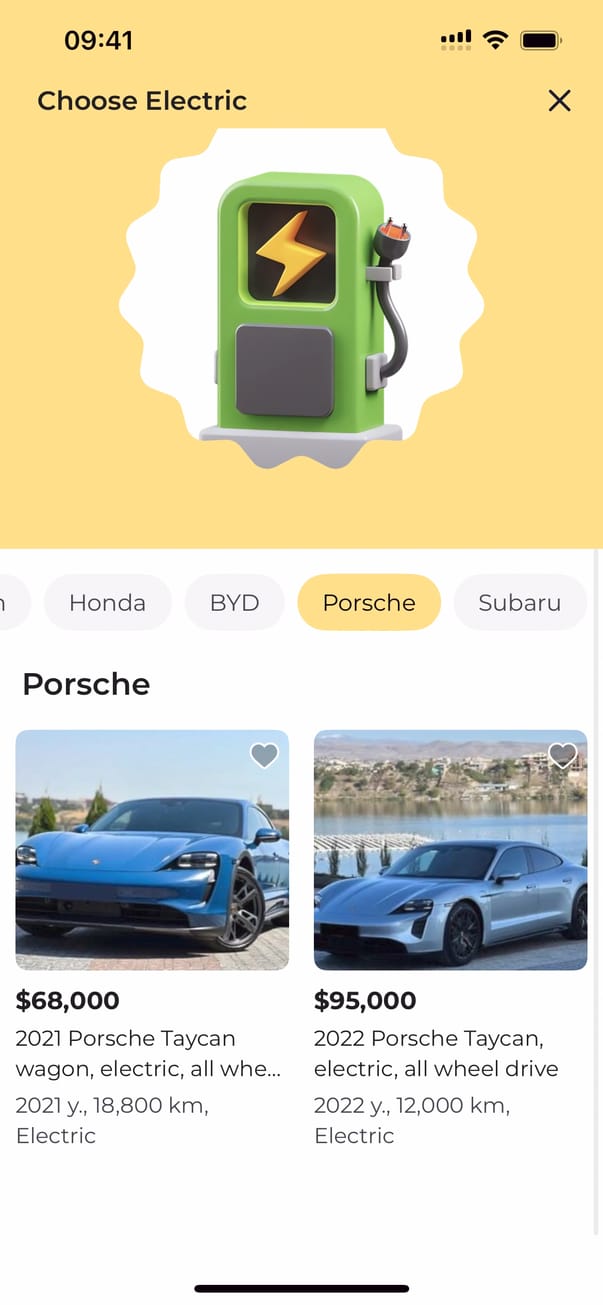Screen dimensions: 603x1305
Task: Favorite the $68,000 Porsche Taycan wagon
Action: click(x=264, y=756)
